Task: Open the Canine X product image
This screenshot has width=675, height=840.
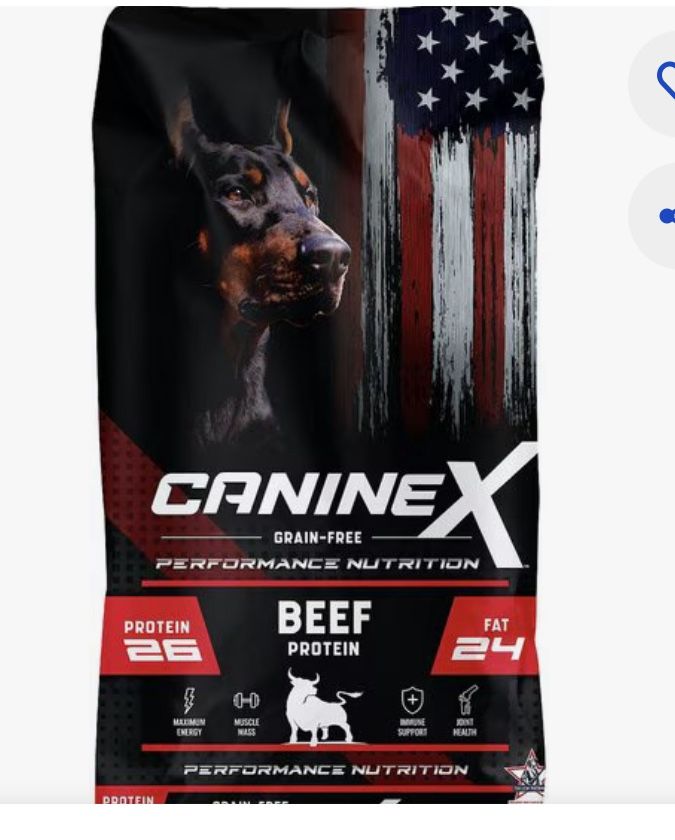Action: 319,404
